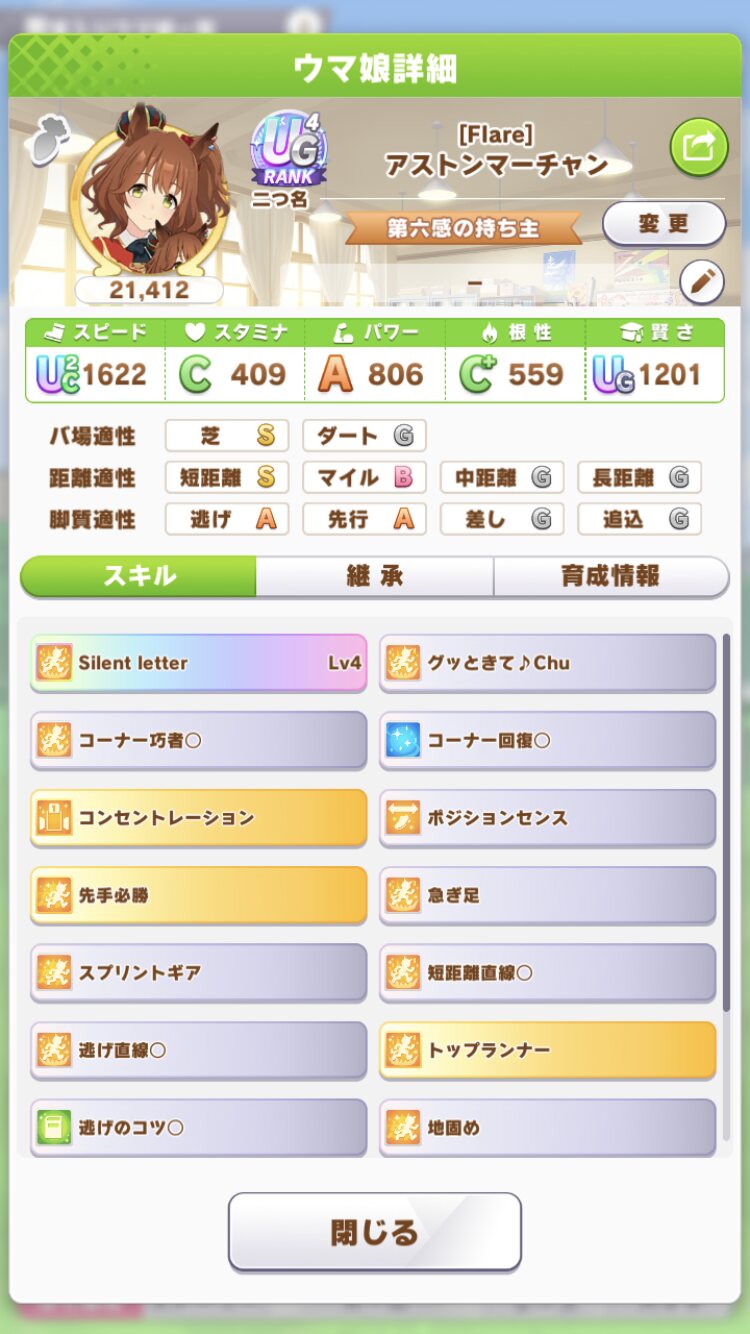Open the 逃げ直線○ skill
This screenshot has height=1334, width=750.
pos(198,1050)
